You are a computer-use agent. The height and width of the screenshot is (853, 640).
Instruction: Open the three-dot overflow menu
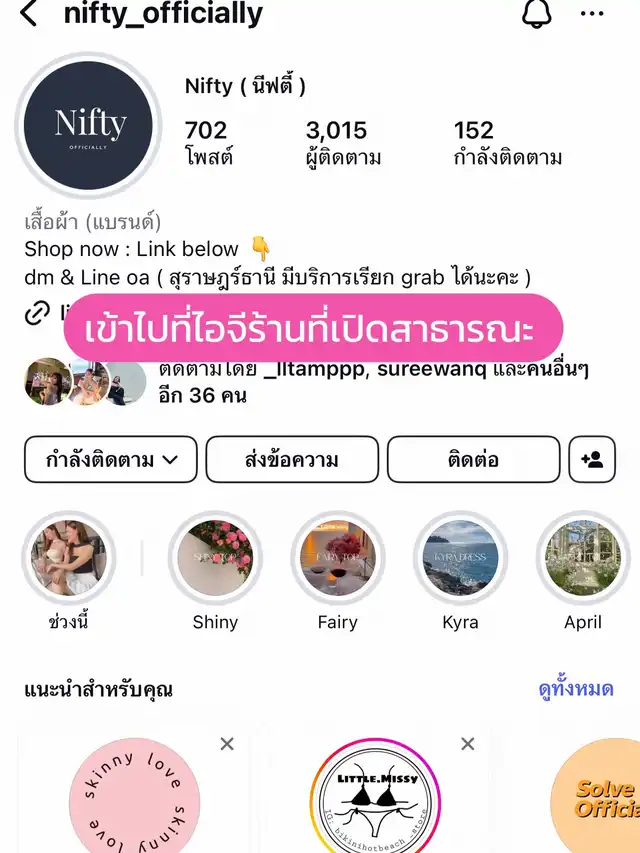592,15
